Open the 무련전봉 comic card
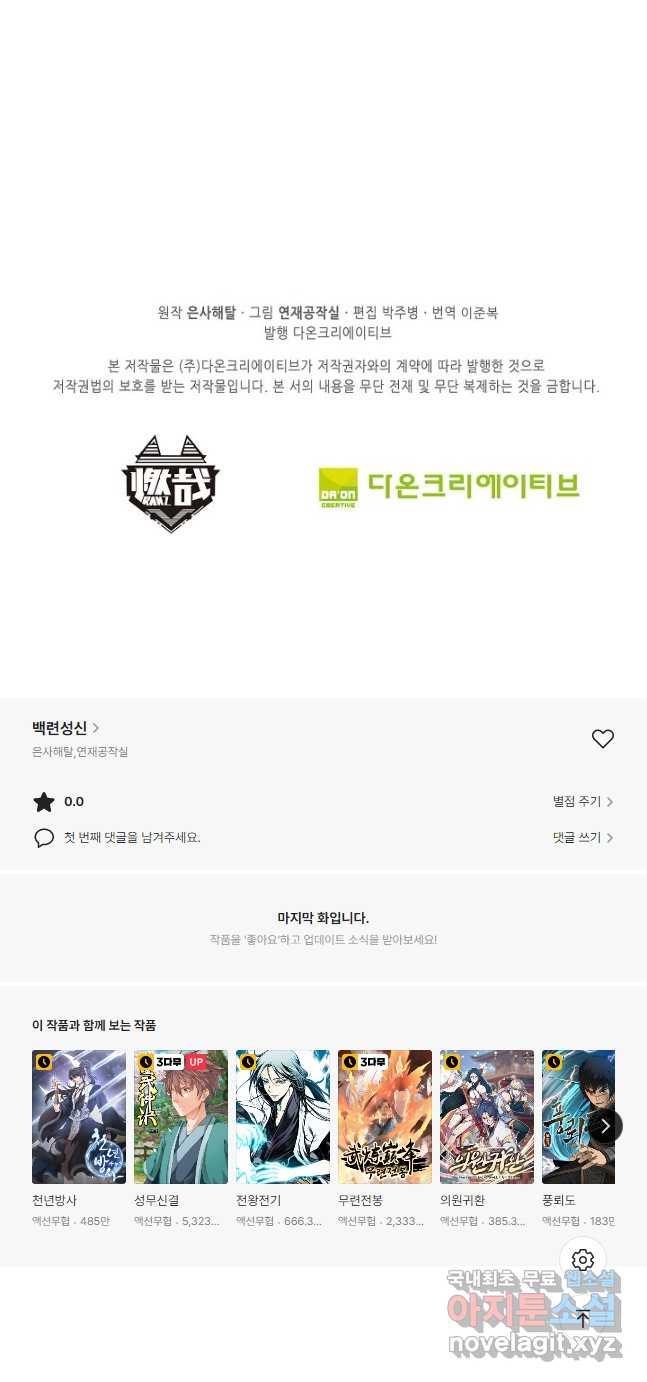Image resolution: width=647 pixels, height=1382 pixels. tap(385, 1117)
